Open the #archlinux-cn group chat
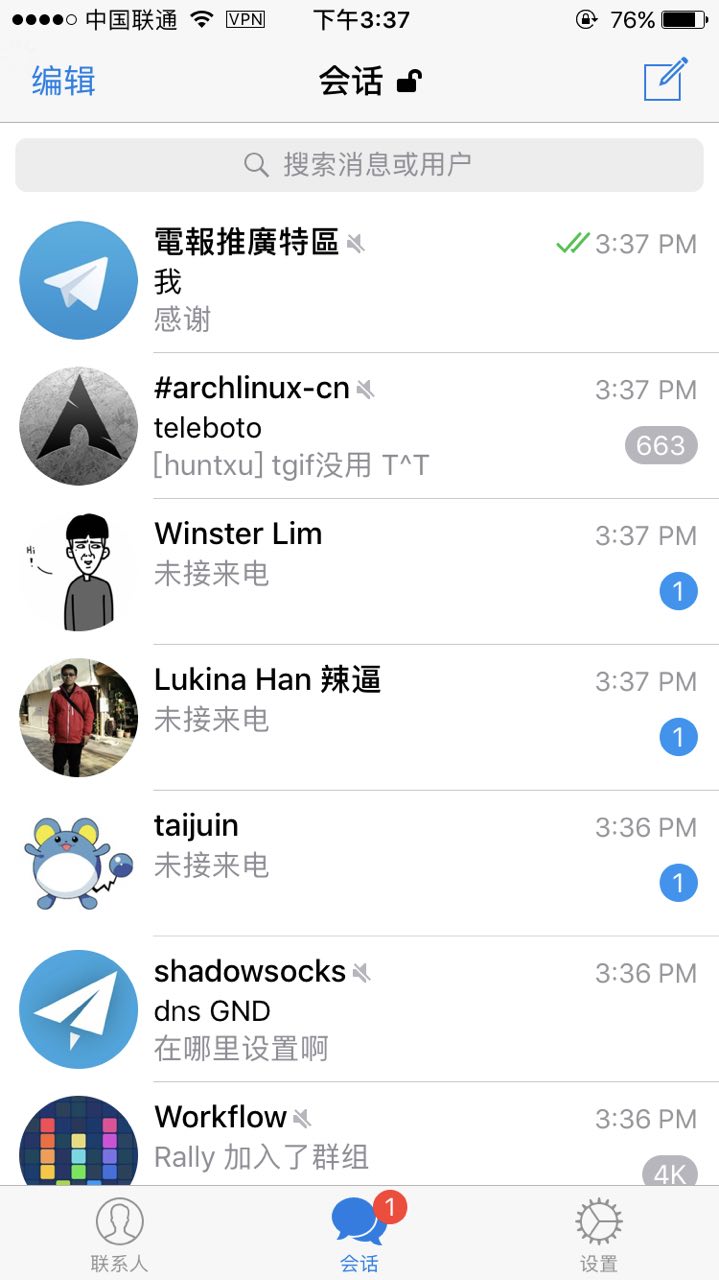Viewport: 719px width, 1280px height. [360, 427]
